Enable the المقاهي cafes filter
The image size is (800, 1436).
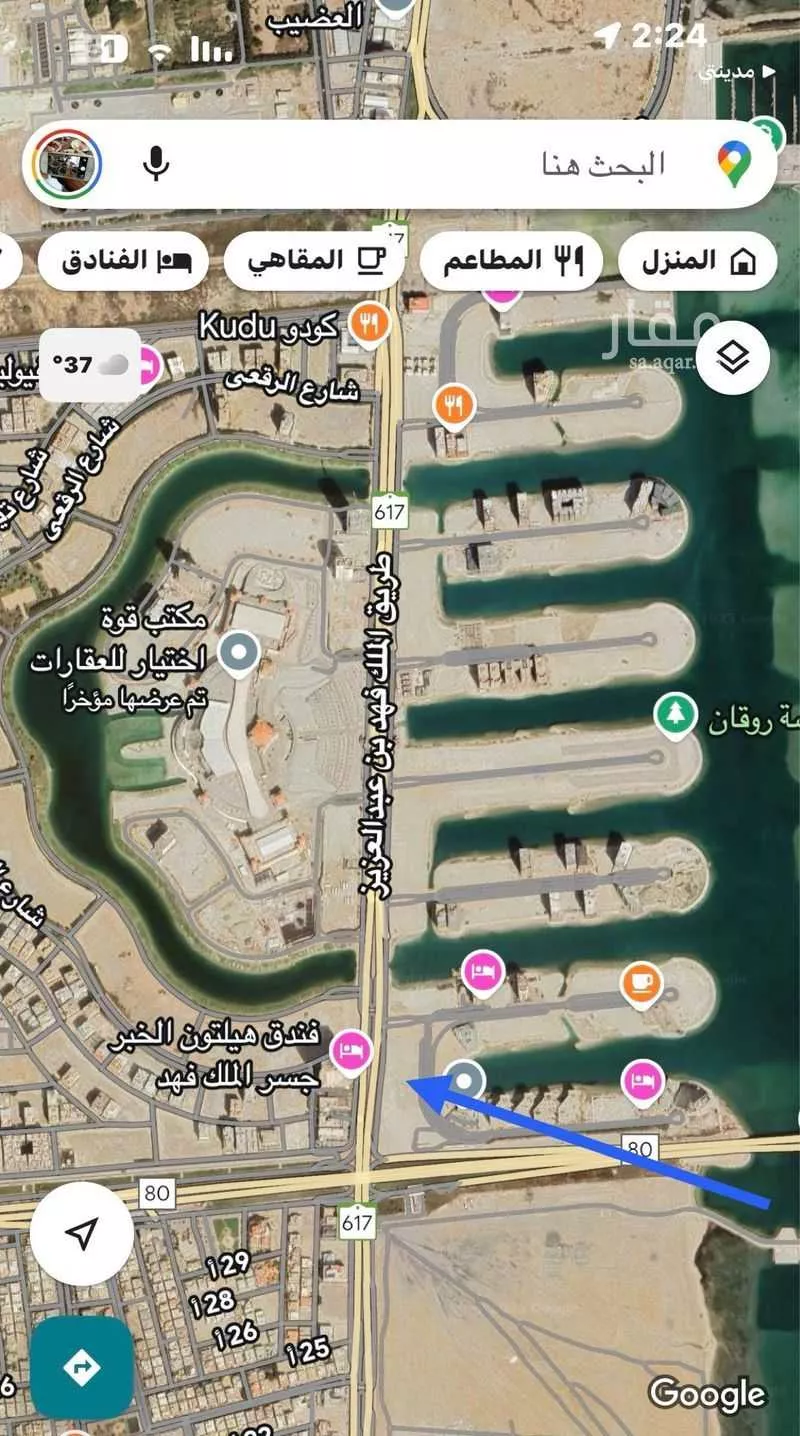(314, 260)
